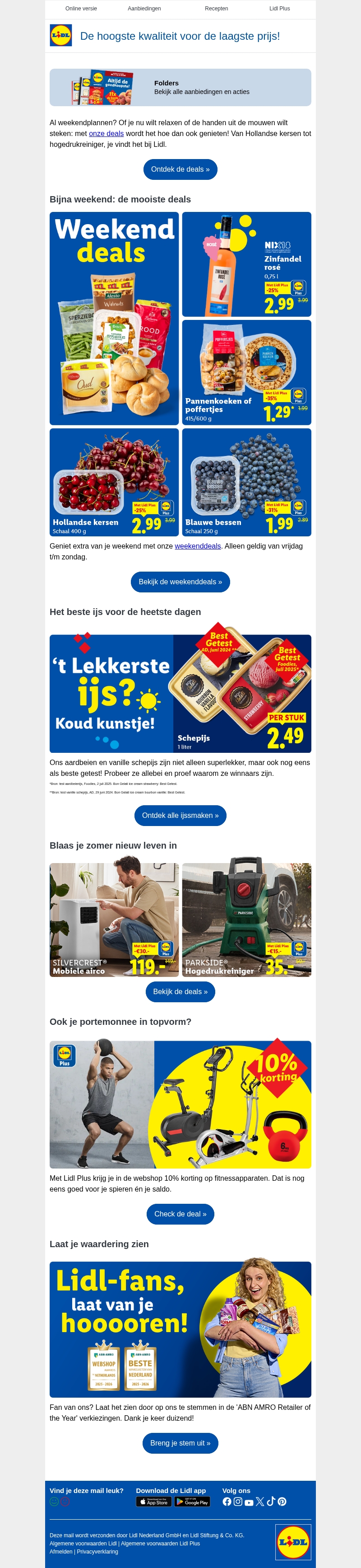The height and width of the screenshot is (1568, 361).
Task: Tap Ontdek alle ijssmaken button
Action: tap(180, 816)
